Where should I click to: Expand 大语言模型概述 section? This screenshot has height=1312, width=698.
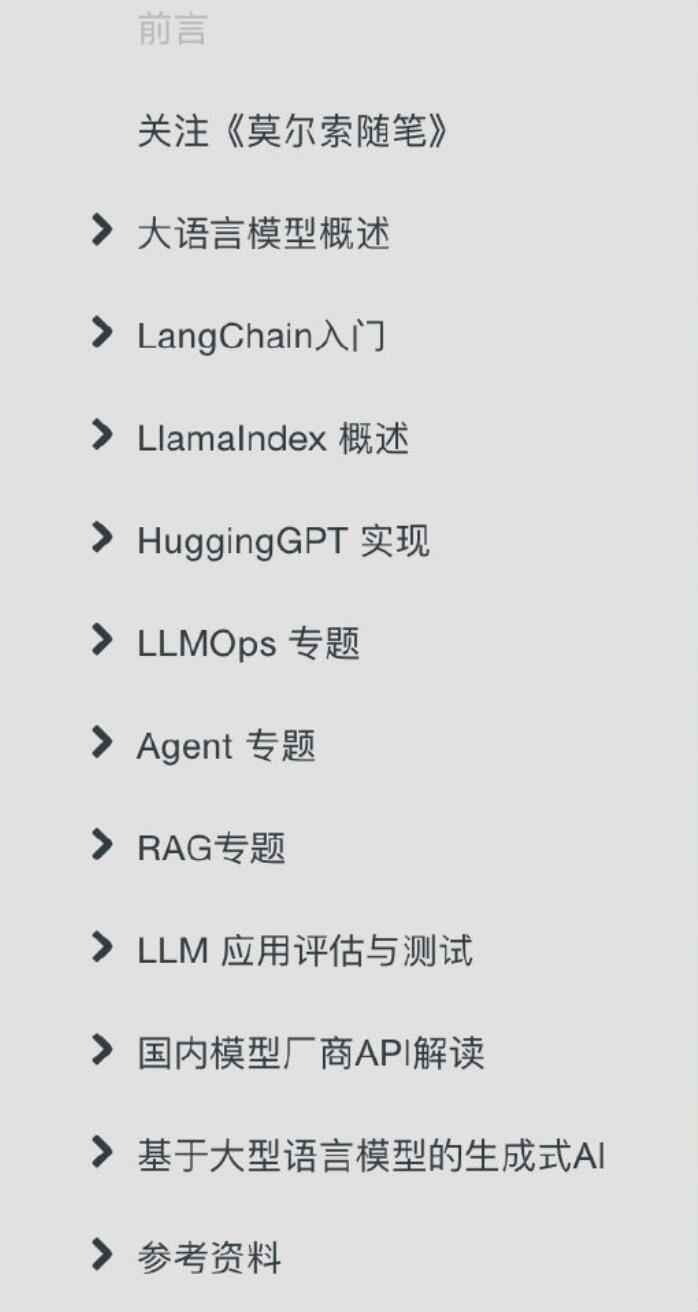click(101, 231)
